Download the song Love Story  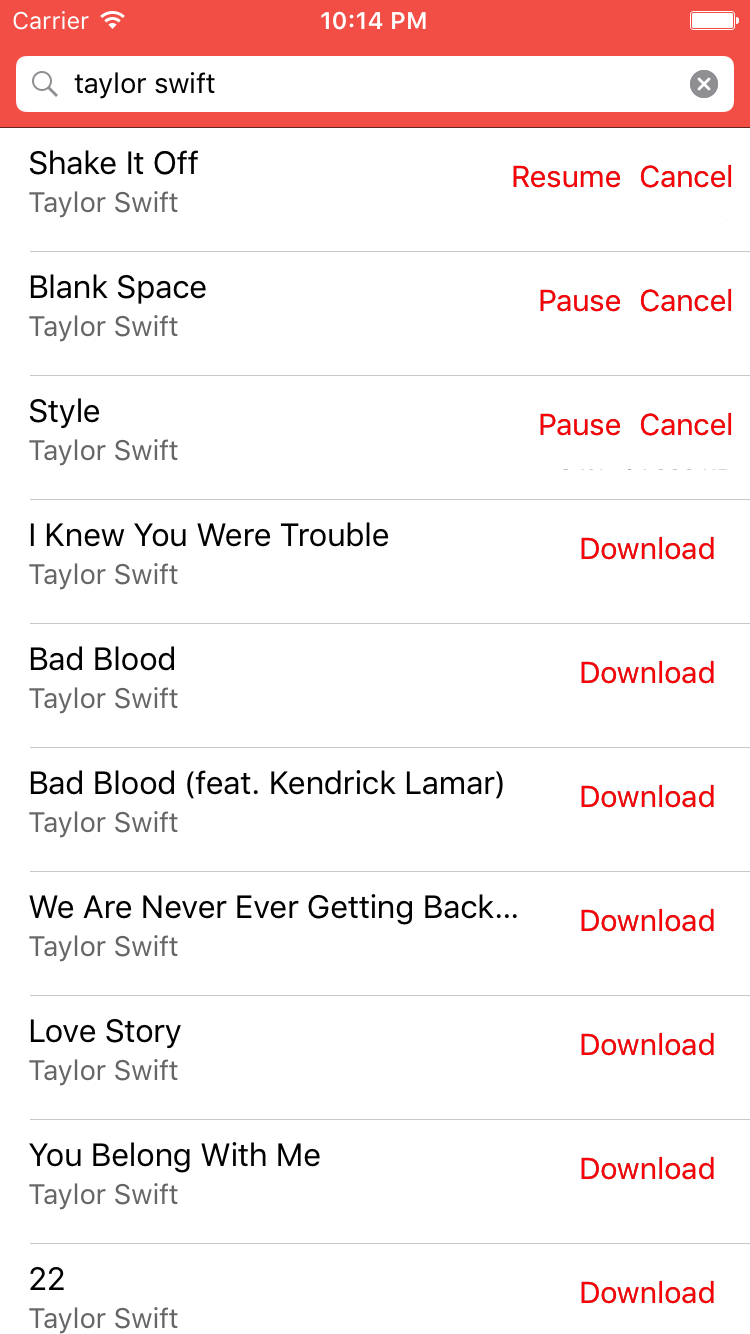tap(647, 1045)
